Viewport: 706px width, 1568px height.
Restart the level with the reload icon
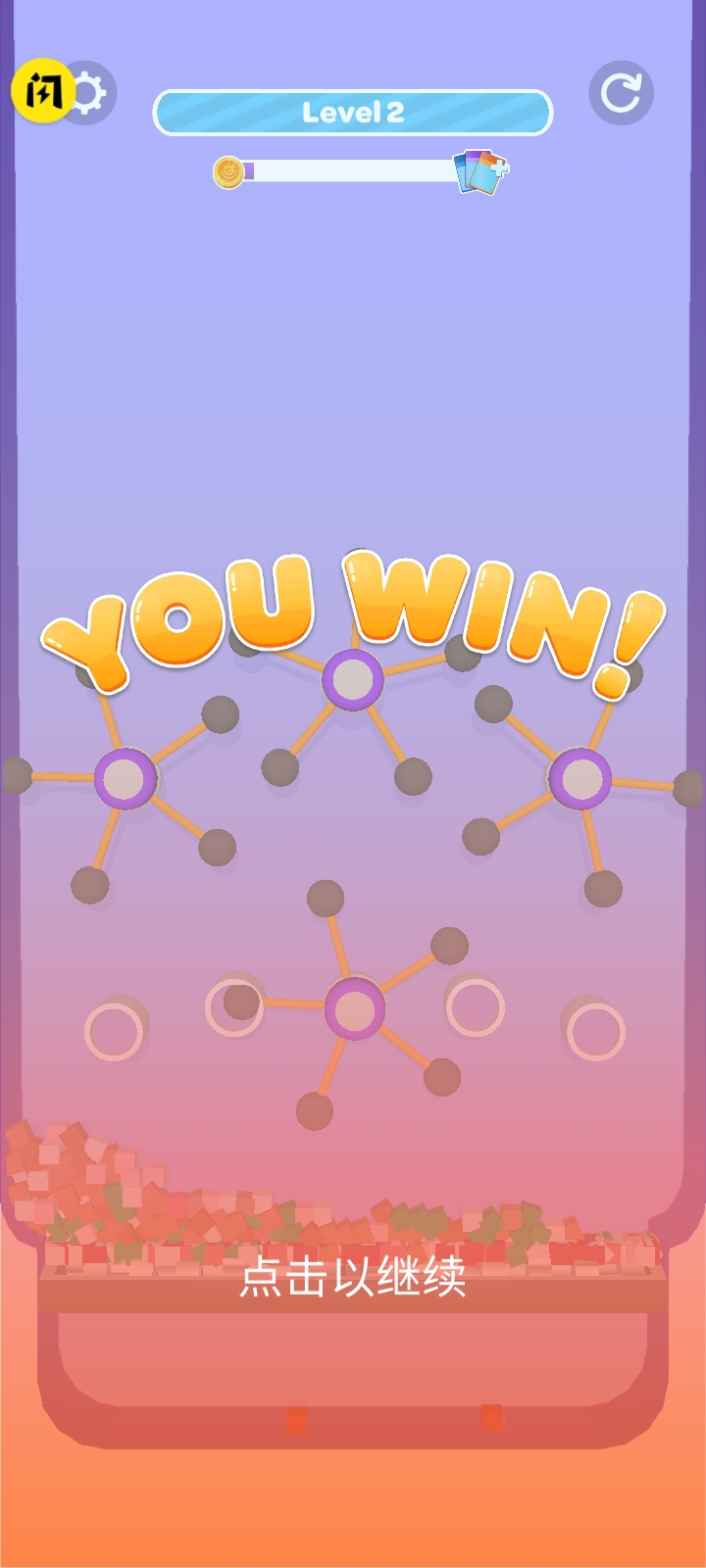pos(621,93)
